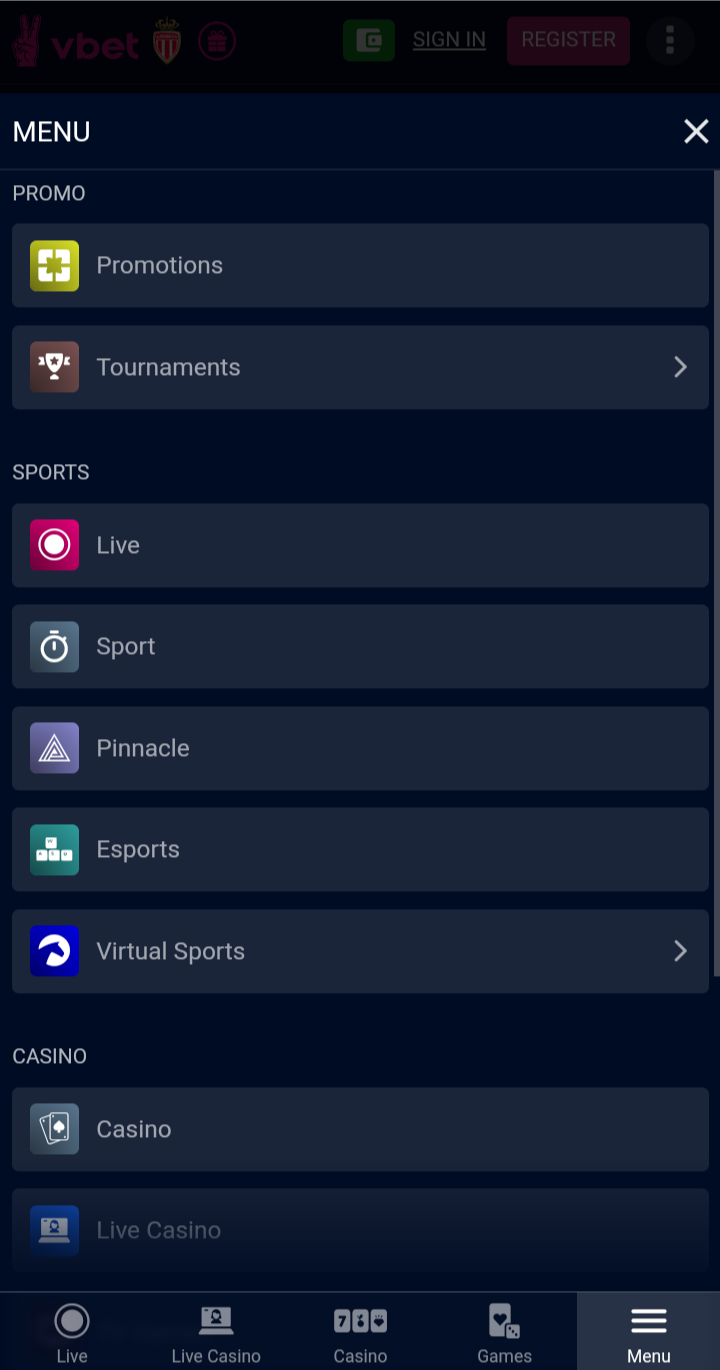Image resolution: width=720 pixels, height=1370 pixels.
Task: Open Promotions
Action: point(360,265)
